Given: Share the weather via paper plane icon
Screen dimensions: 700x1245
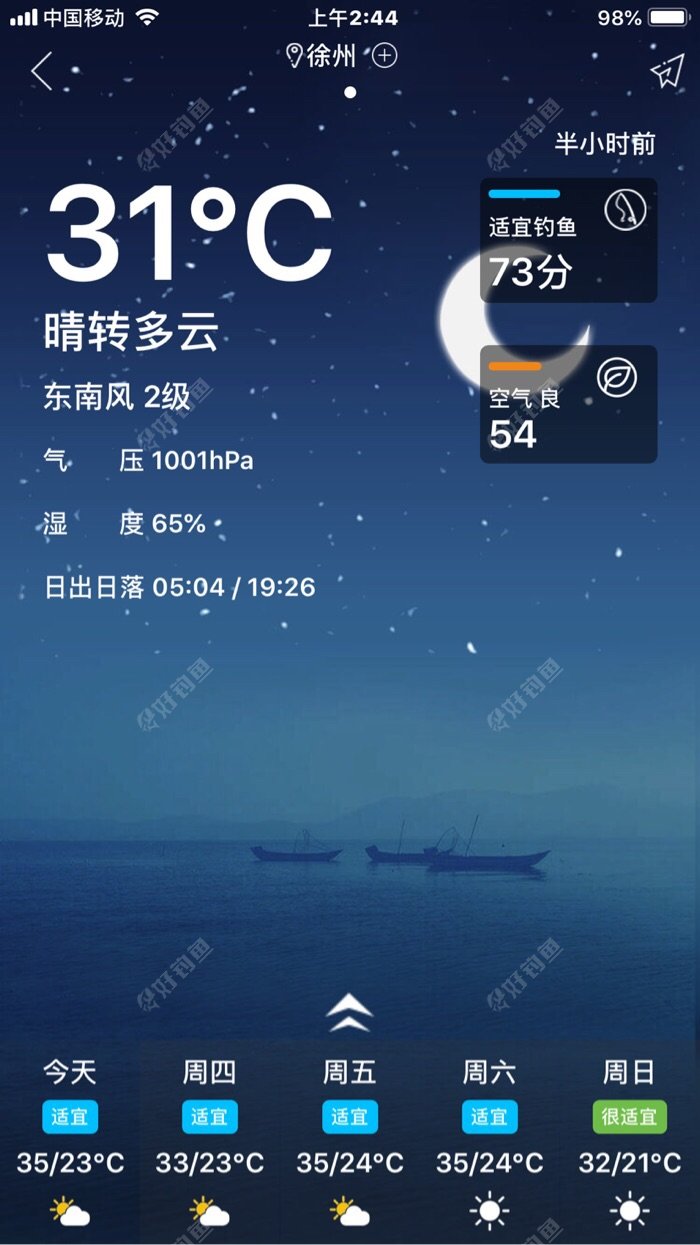Looking at the screenshot, I should click(666, 71).
